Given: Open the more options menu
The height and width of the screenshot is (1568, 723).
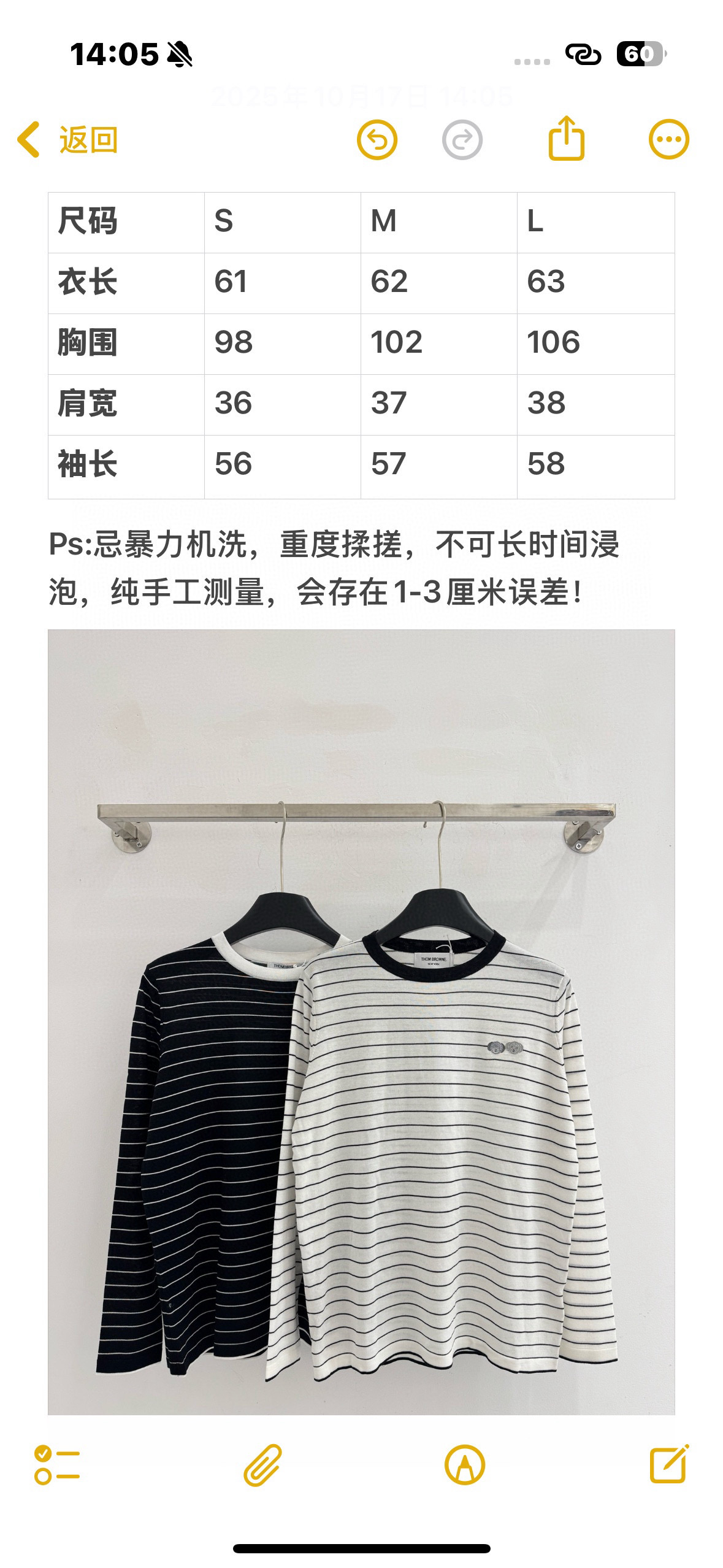Looking at the screenshot, I should pos(669,140).
